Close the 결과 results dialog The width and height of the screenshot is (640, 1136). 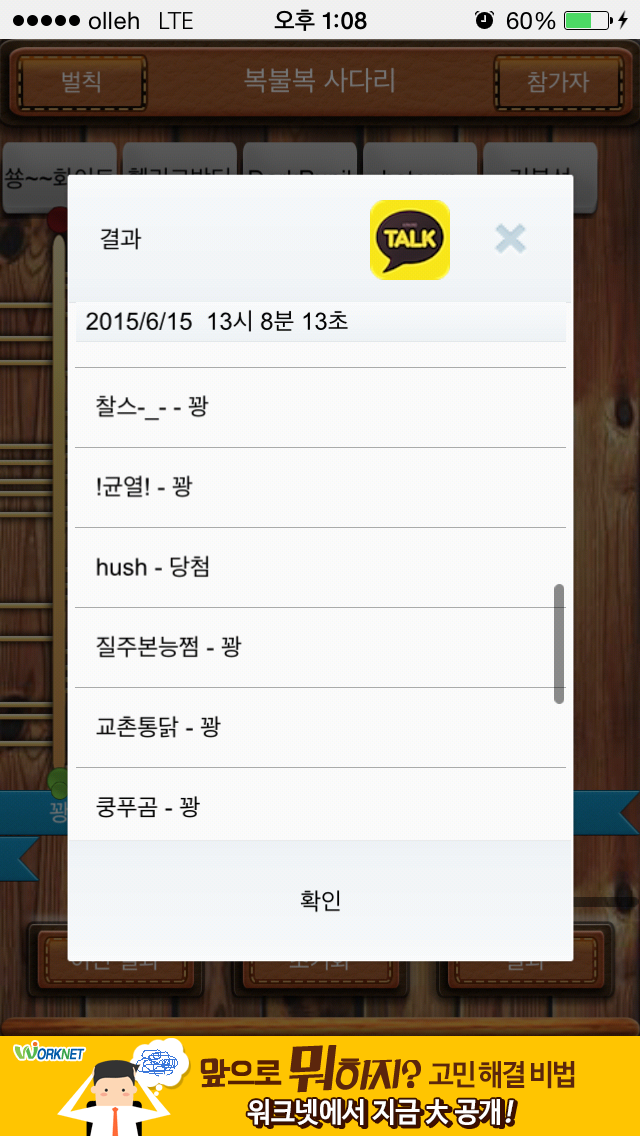(x=510, y=238)
